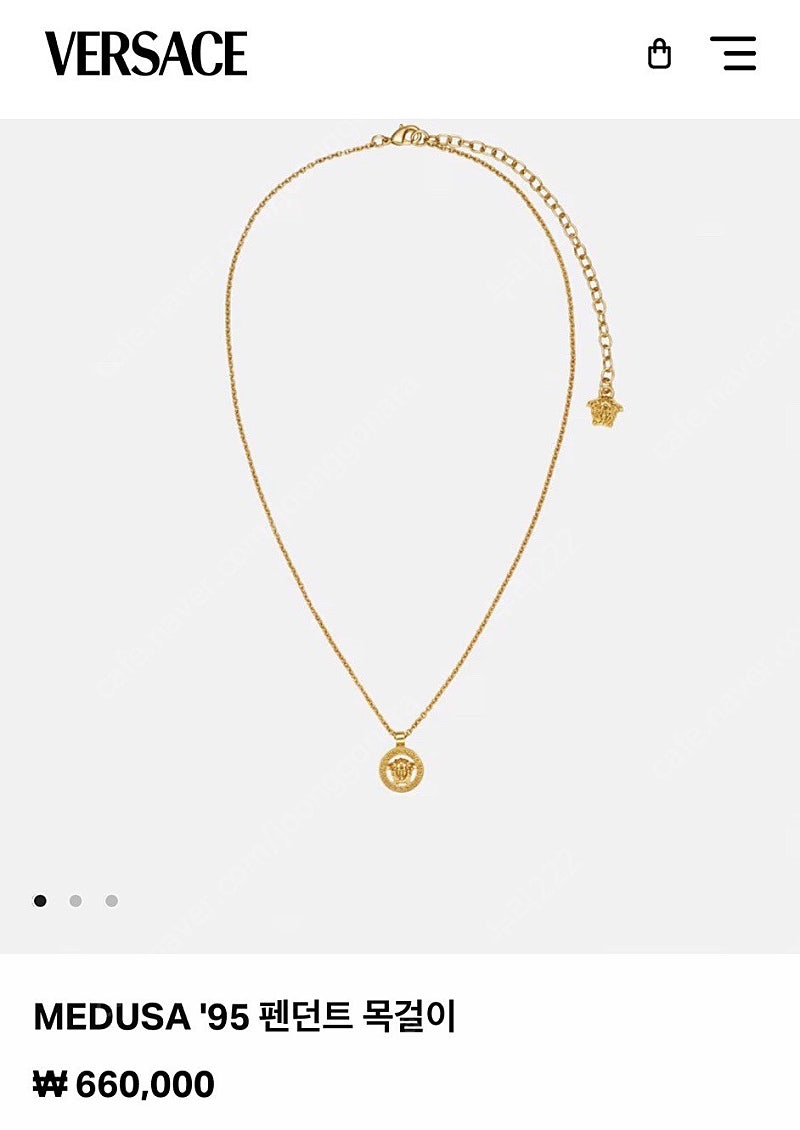Open the hamburger navigation menu

pyautogui.click(x=733, y=54)
